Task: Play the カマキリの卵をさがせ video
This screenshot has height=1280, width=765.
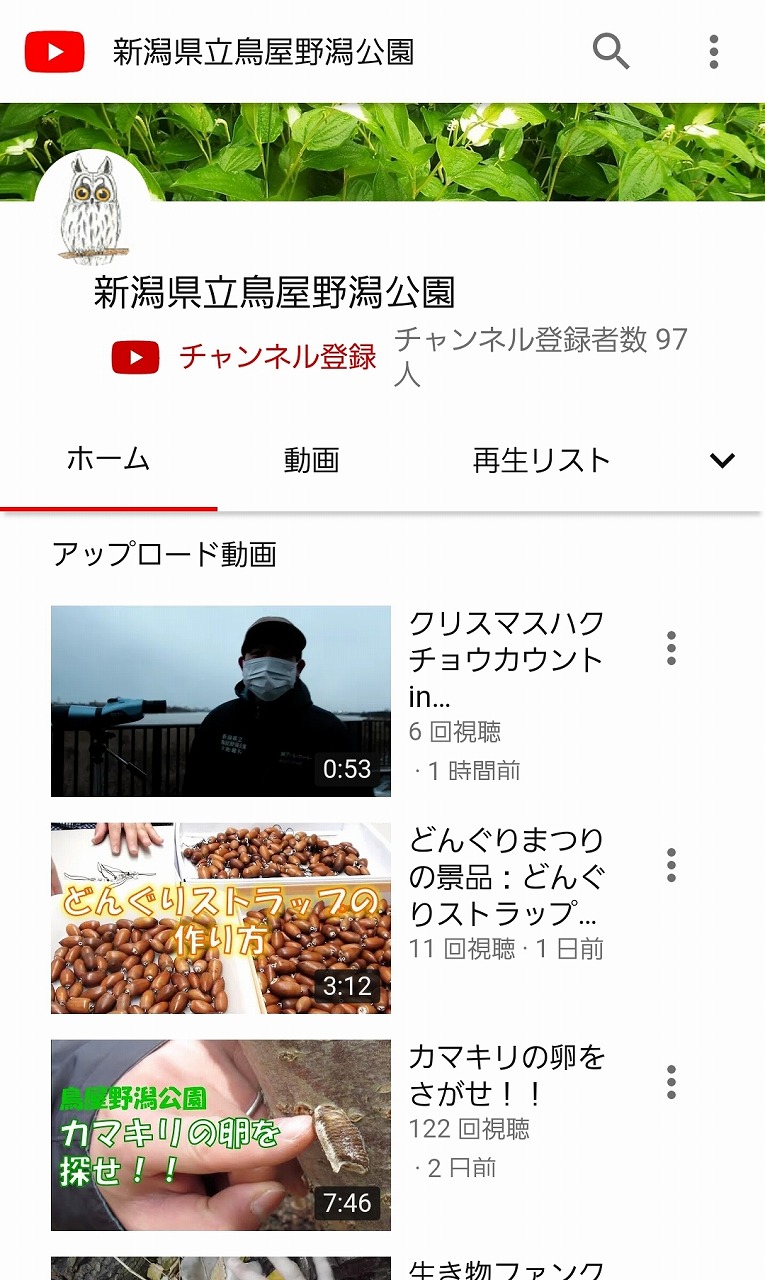Action: (x=221, y=1135)
